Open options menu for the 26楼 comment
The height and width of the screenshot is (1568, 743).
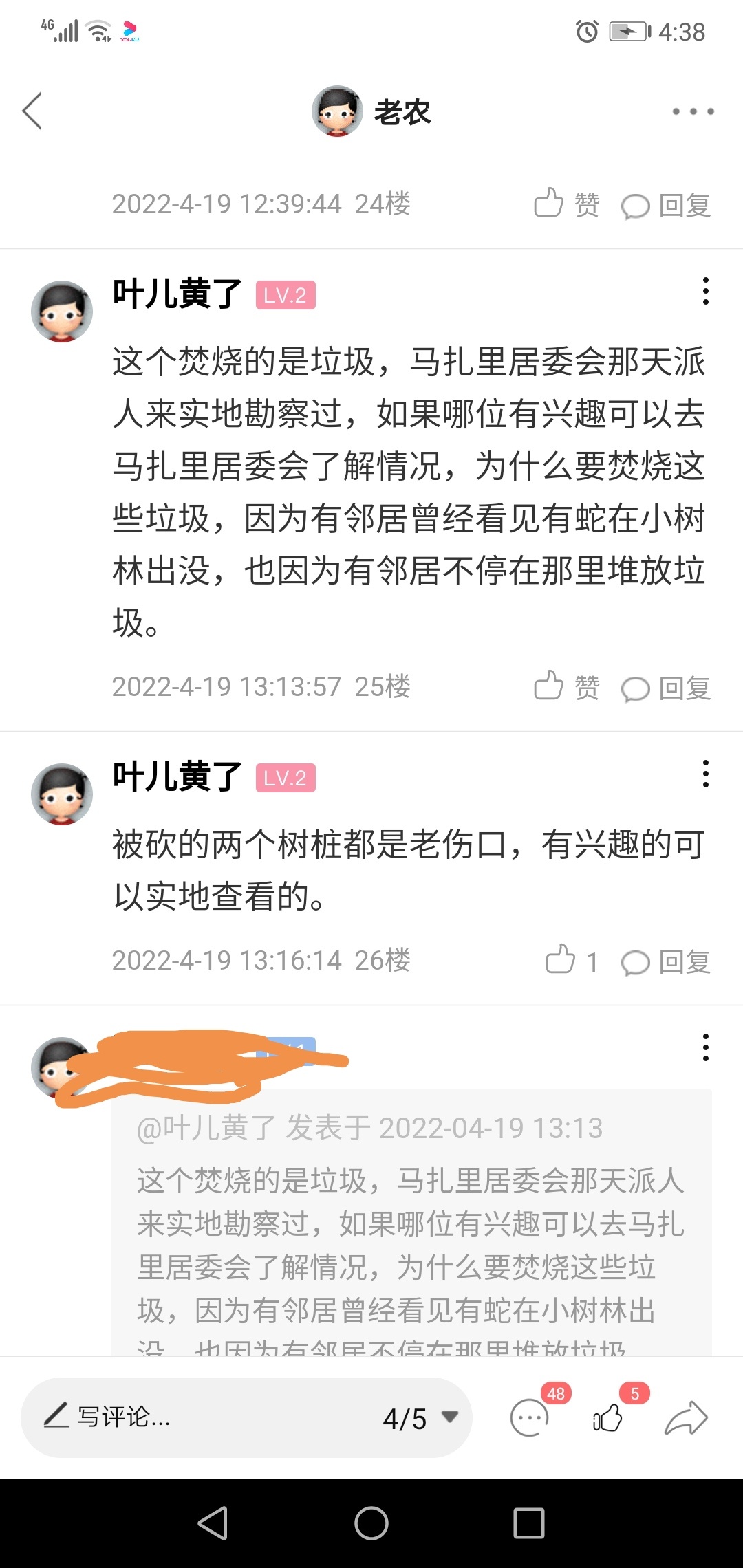pos(705,774)
